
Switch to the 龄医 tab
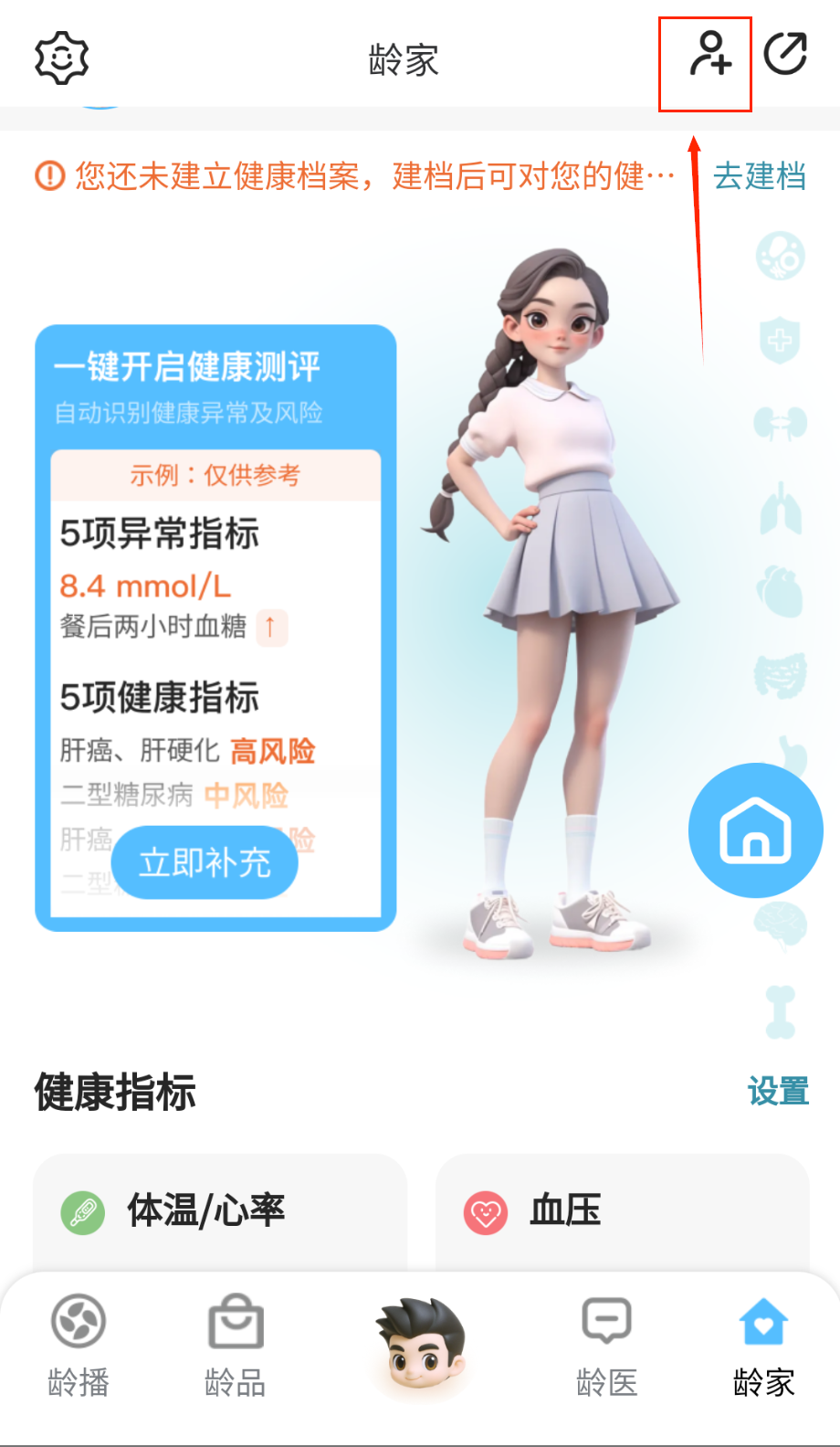(x=607, y=1345)
